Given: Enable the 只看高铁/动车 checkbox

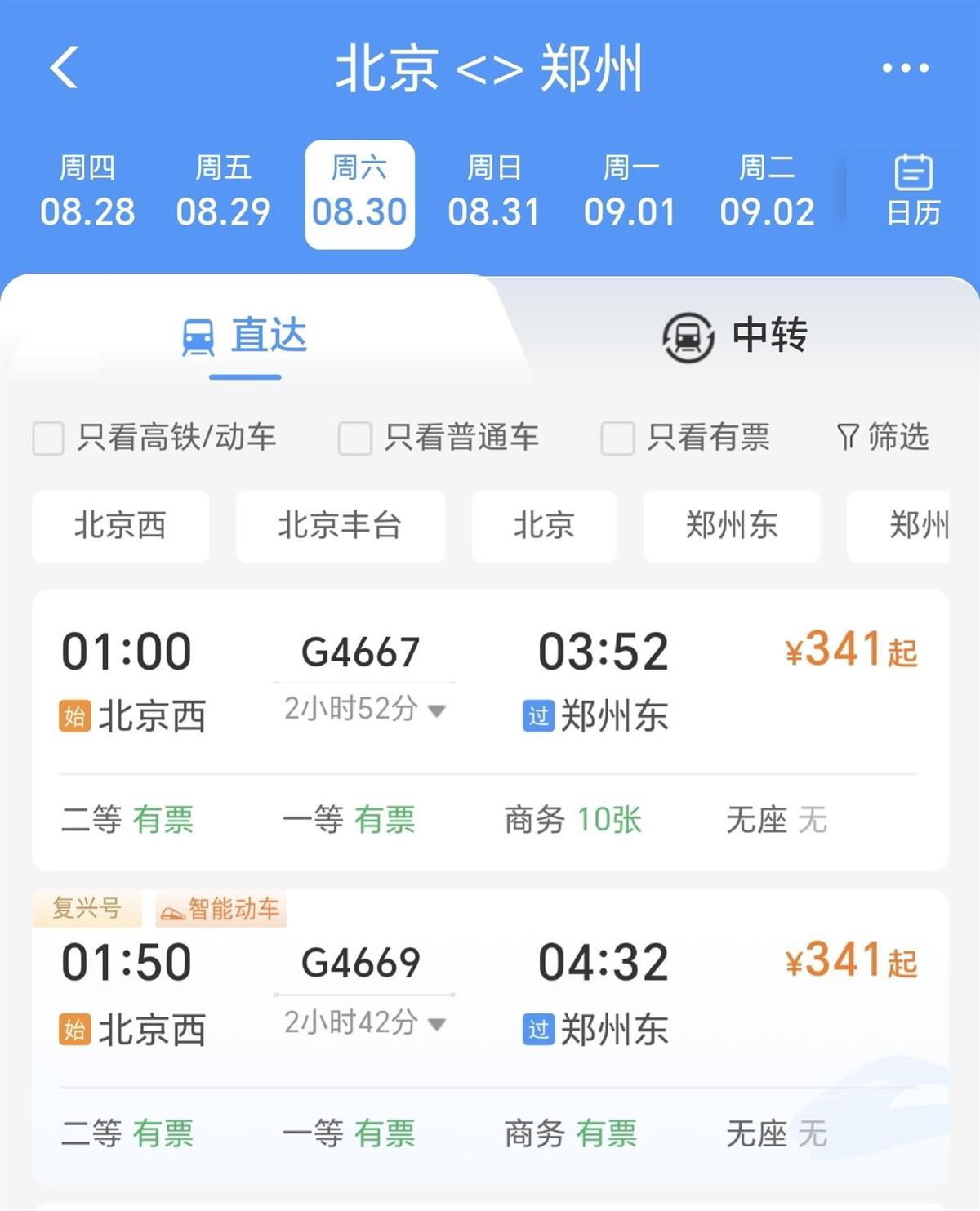Looking at the screenshot, I should 47,439.
